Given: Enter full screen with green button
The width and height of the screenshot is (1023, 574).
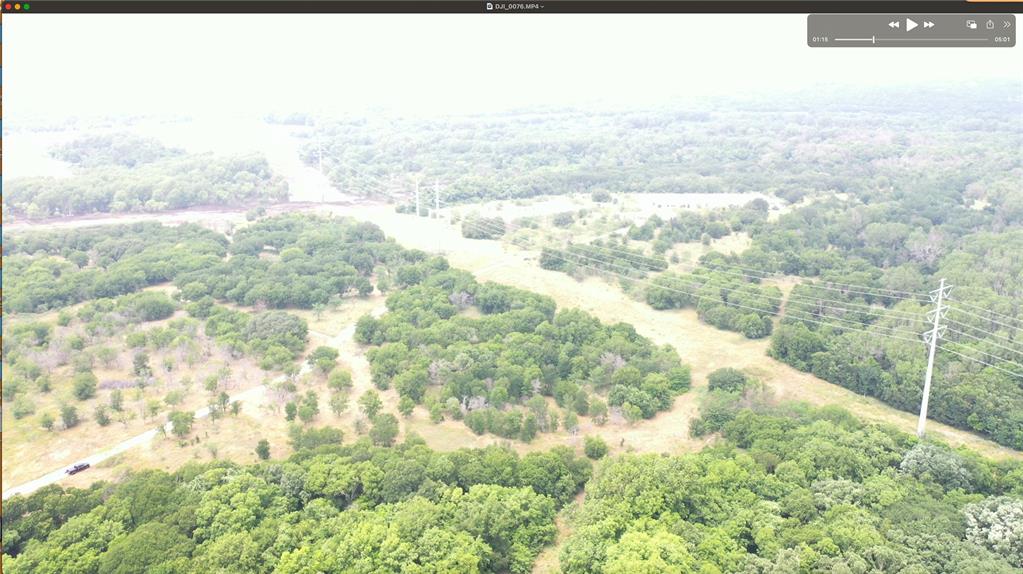Looking at the screenshot, I should tap(26, 6).
